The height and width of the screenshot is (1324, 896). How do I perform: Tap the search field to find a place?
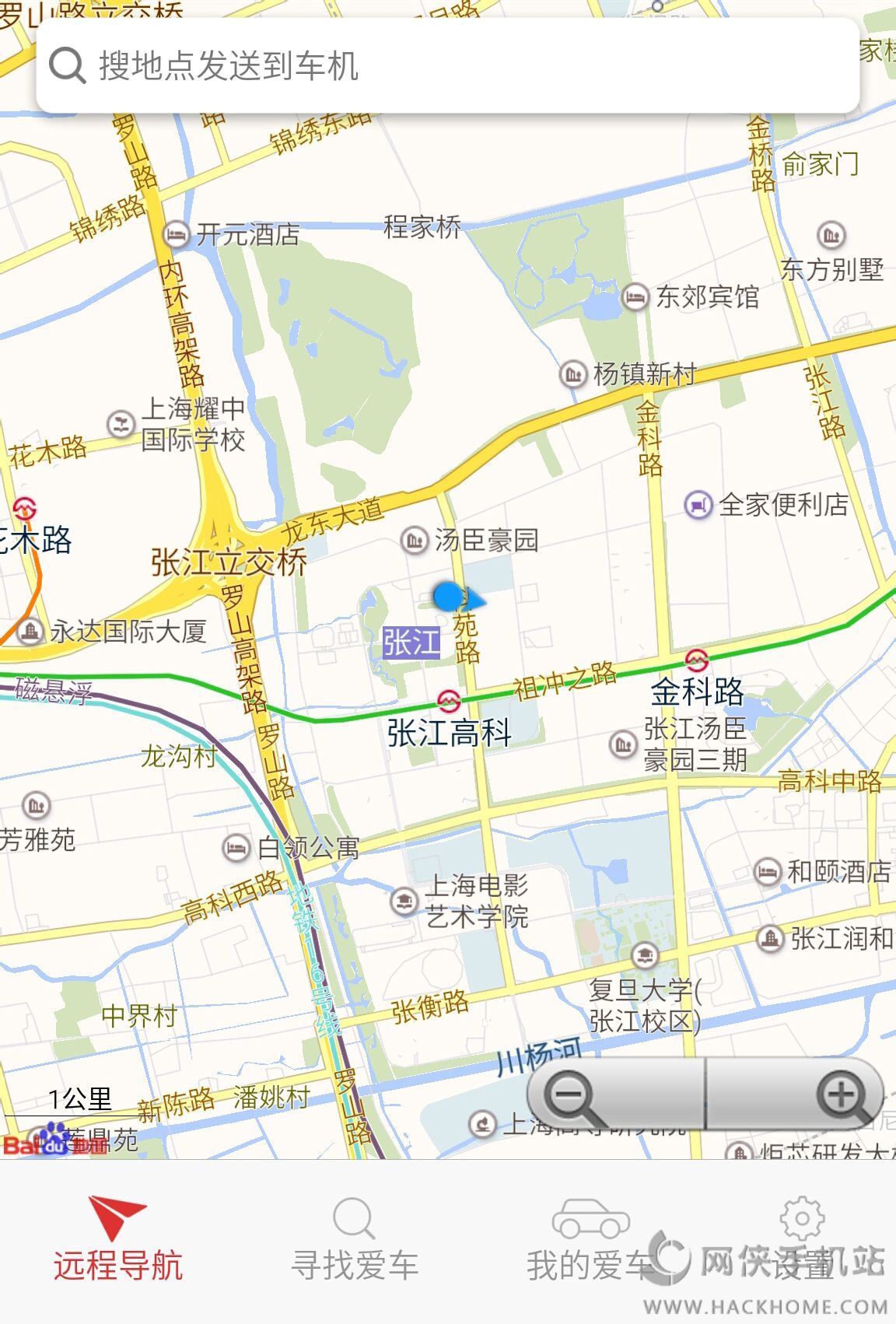pyautogui.click(x=447, y=66)
